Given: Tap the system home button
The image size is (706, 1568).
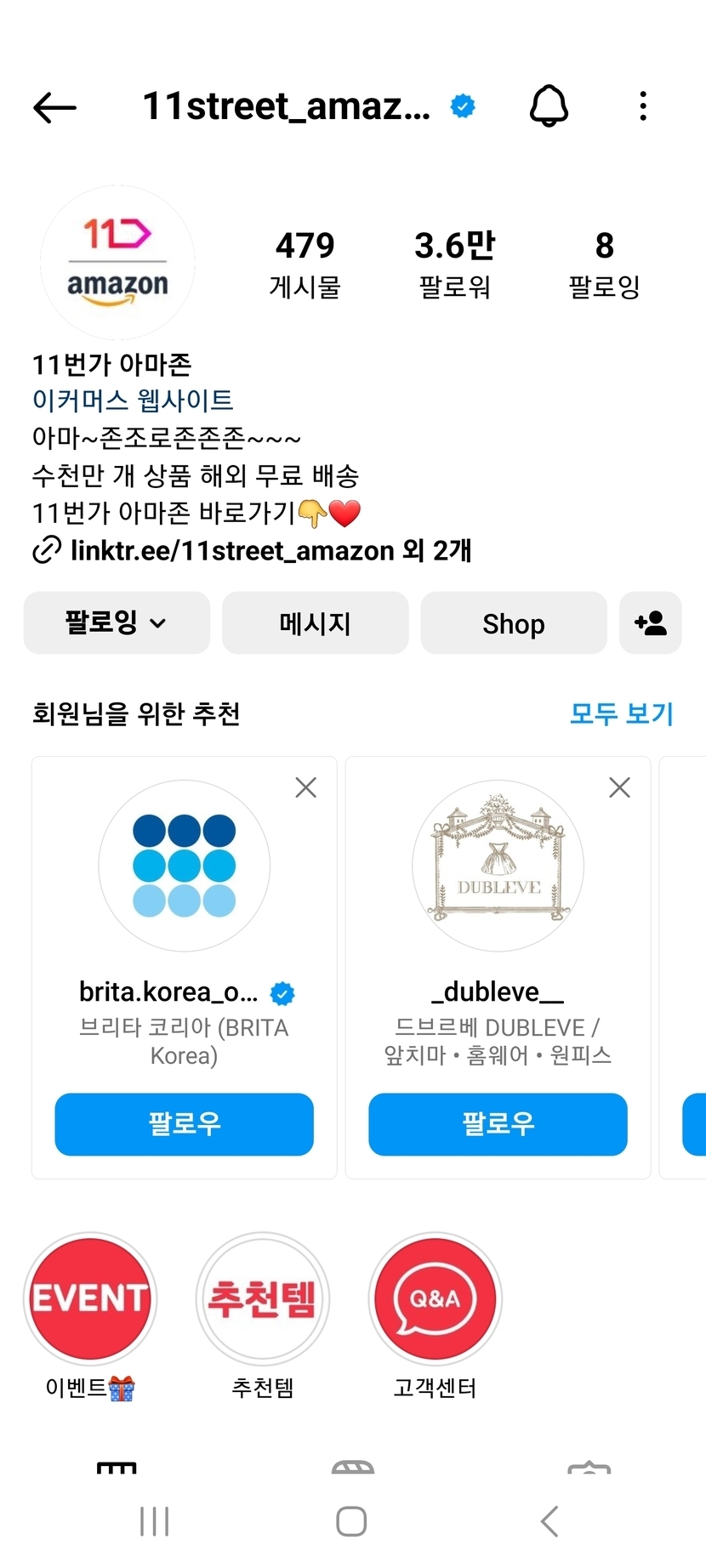Looking at the screenshot, I should click(x=351, y=1521).
